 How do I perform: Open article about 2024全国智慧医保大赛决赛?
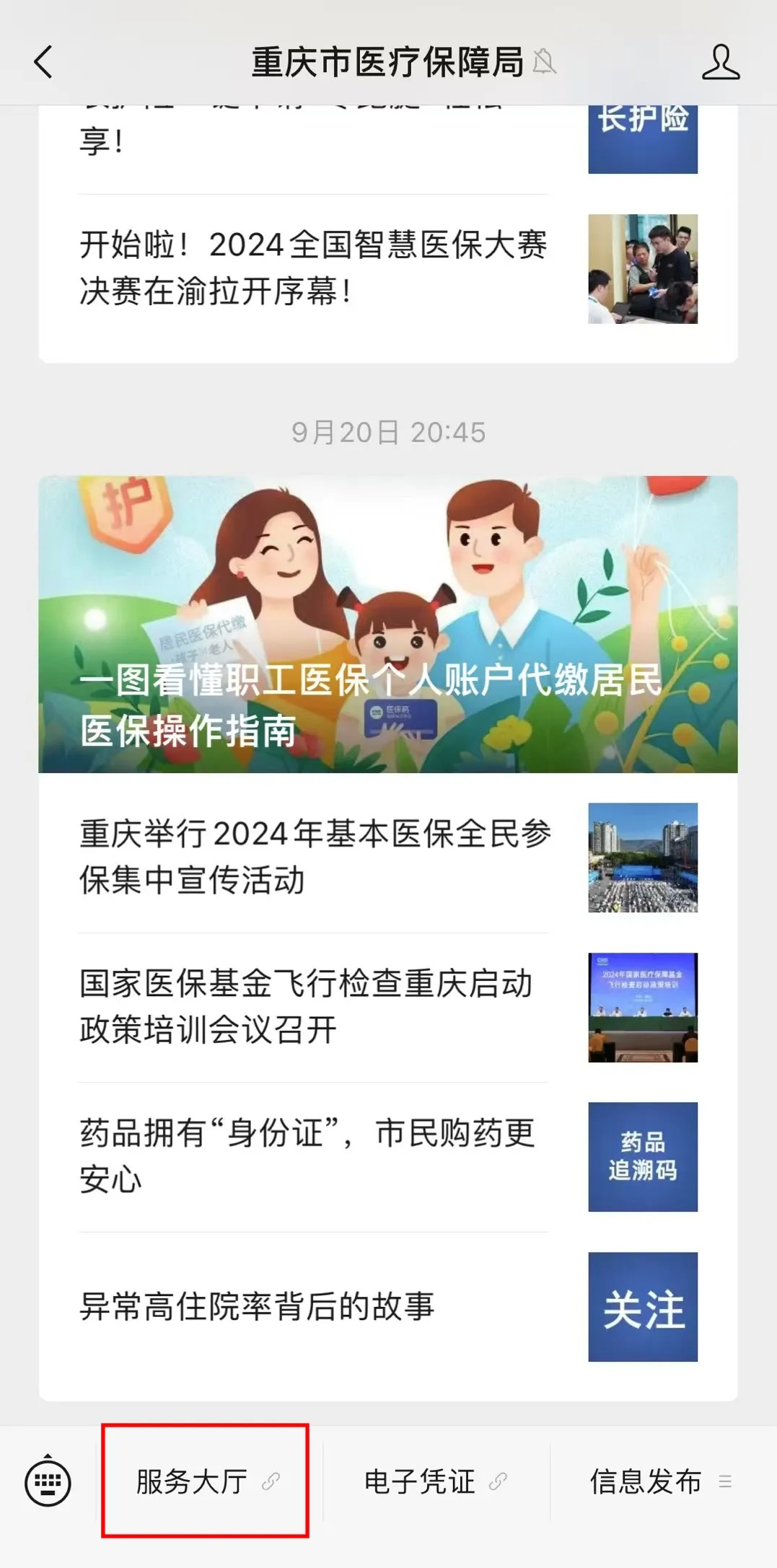(x=314, y=268)
